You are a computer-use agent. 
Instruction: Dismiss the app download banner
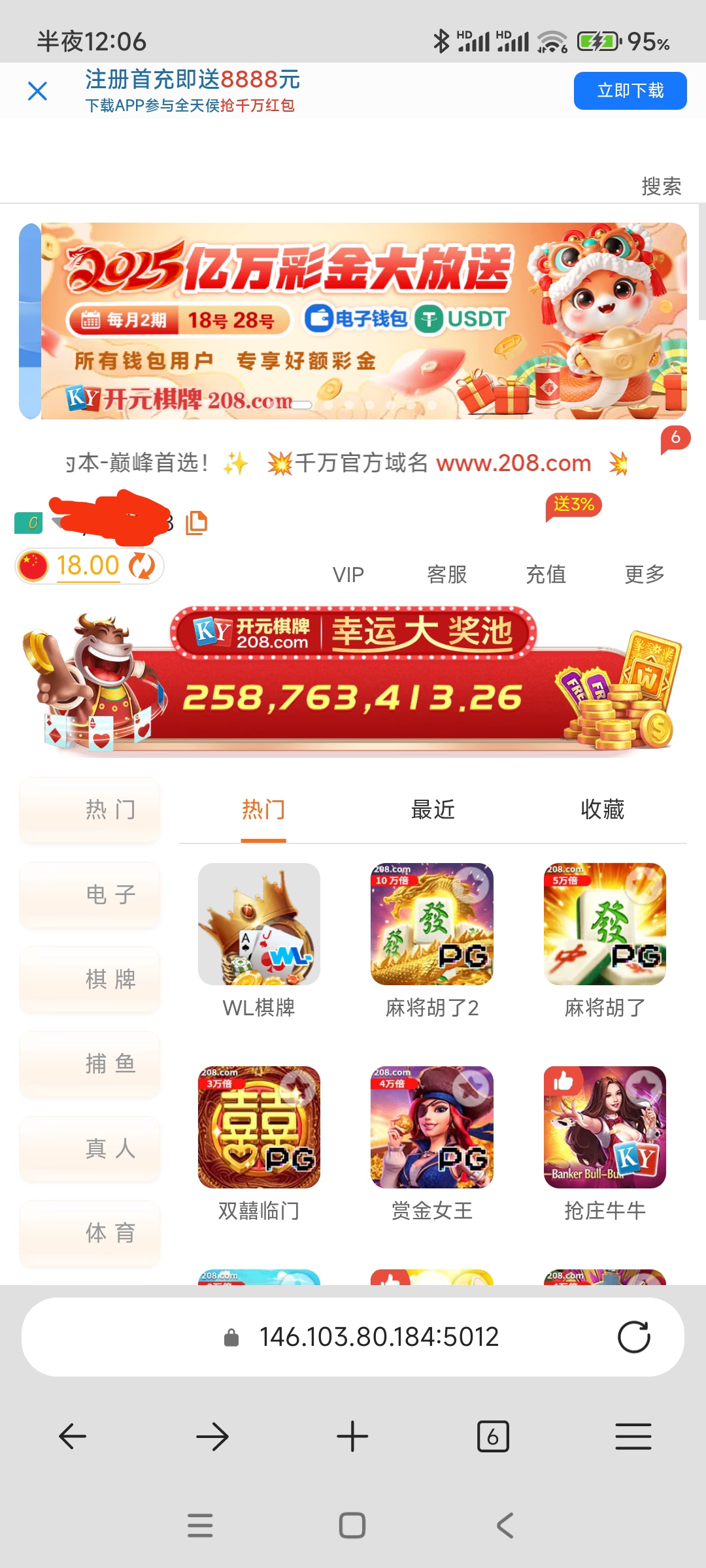38,91
